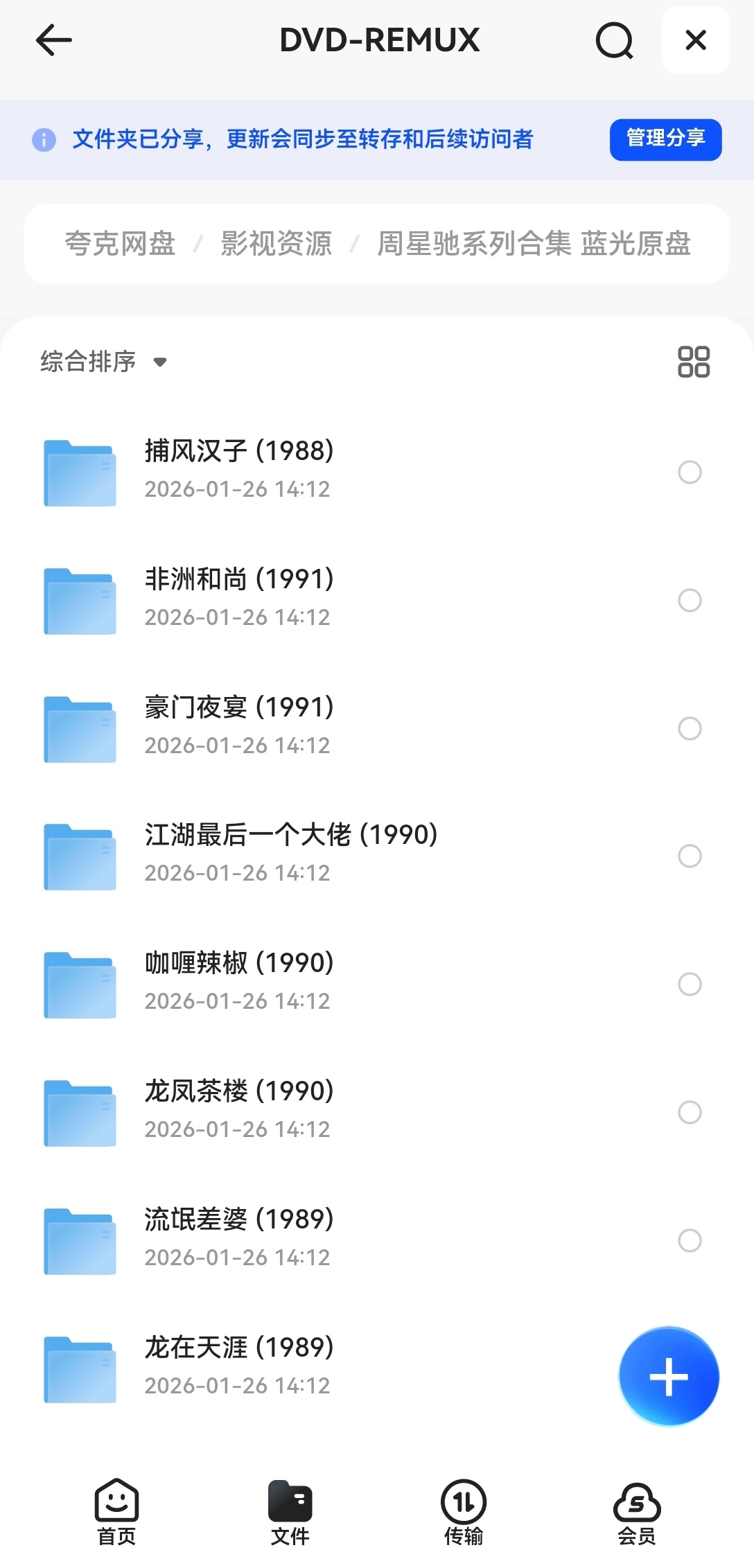Close the page with the X button
The image size is (754, 1568).
pyautogui.click(x=695, y=40)
